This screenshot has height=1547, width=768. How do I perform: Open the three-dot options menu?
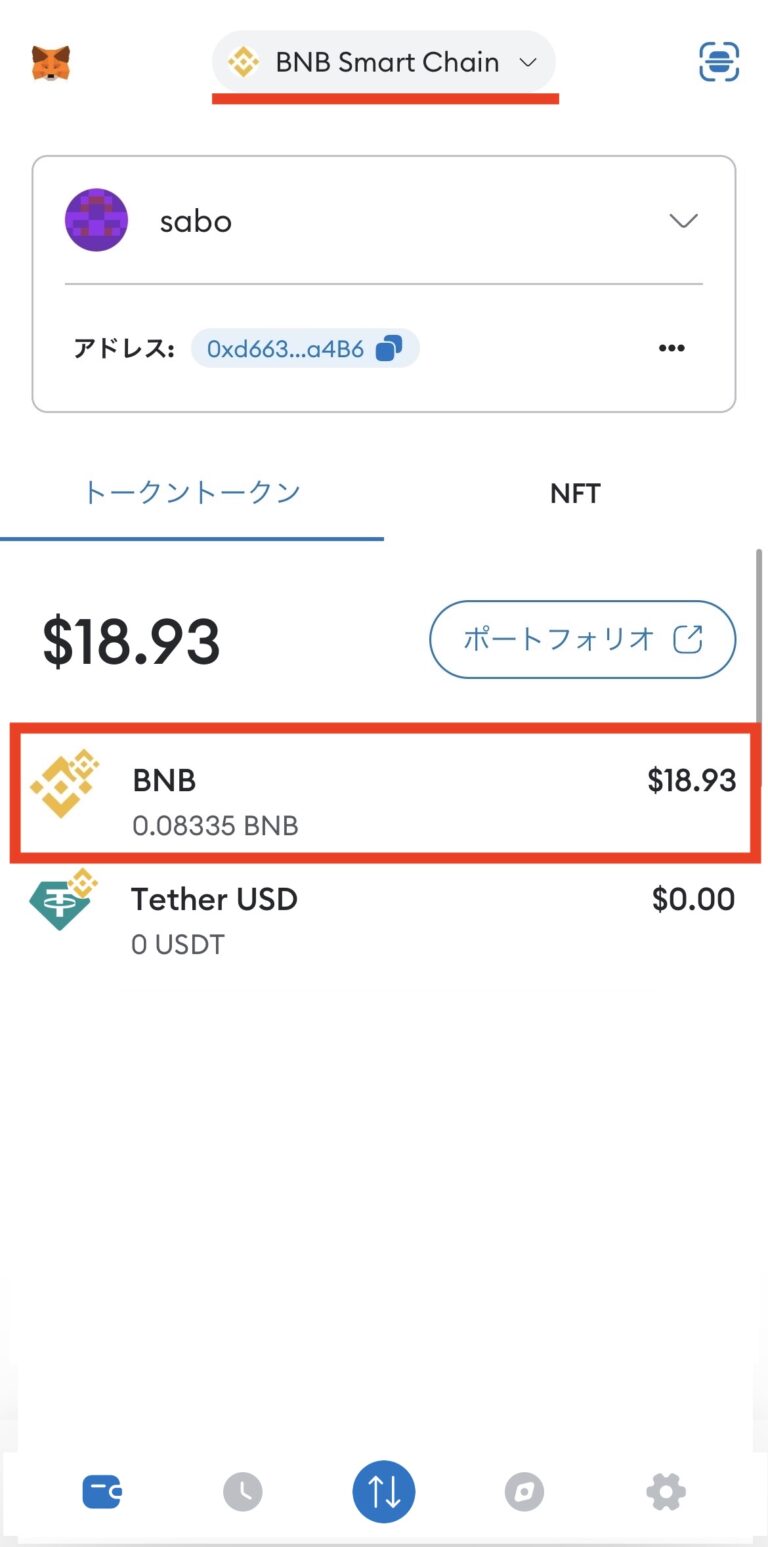pyautogui.click(x=671, y=348)
